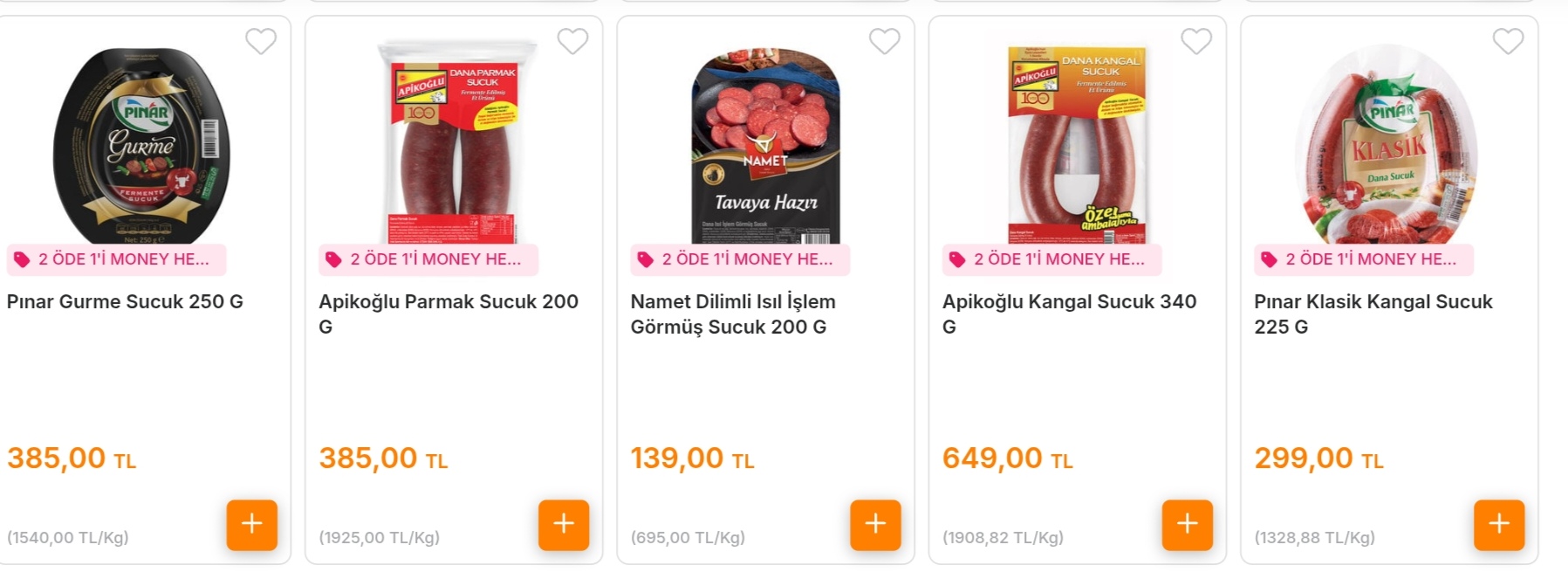Open the Money campaign tag on Namet Dilimli Sucuk
1568x572 pixels.
pyautogui.click(x=740, y=259)
